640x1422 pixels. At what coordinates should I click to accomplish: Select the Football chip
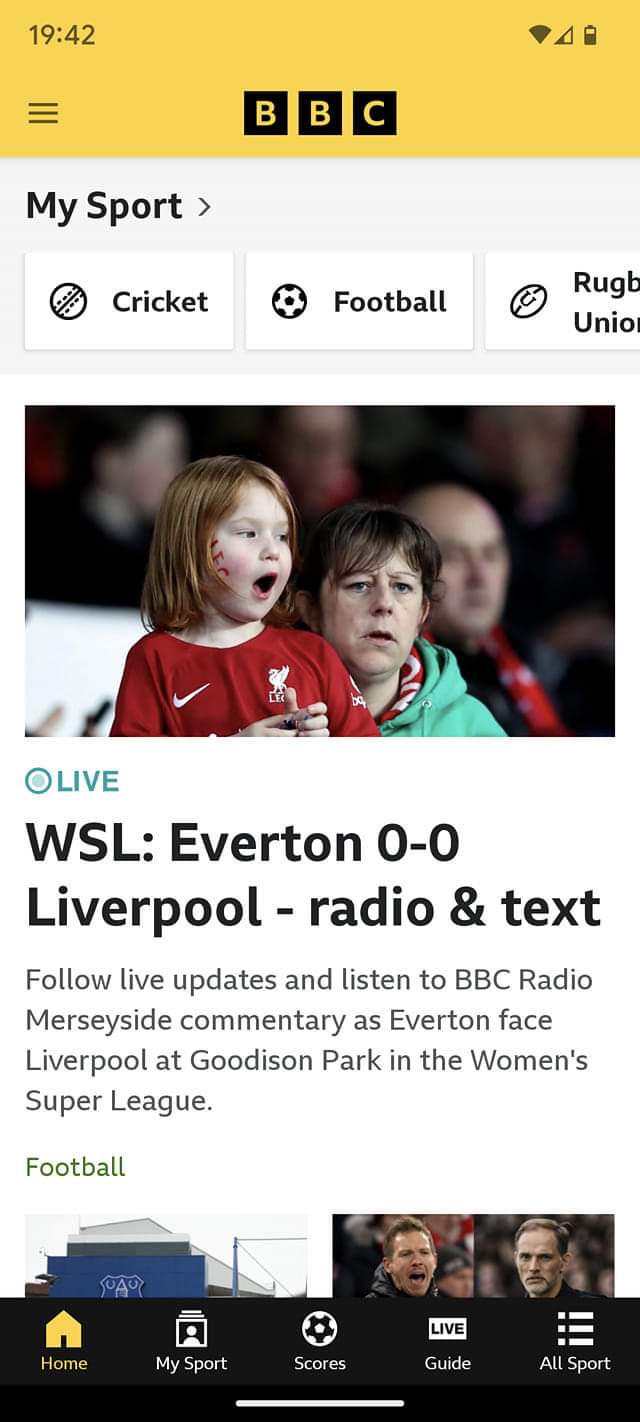(359, 301)
